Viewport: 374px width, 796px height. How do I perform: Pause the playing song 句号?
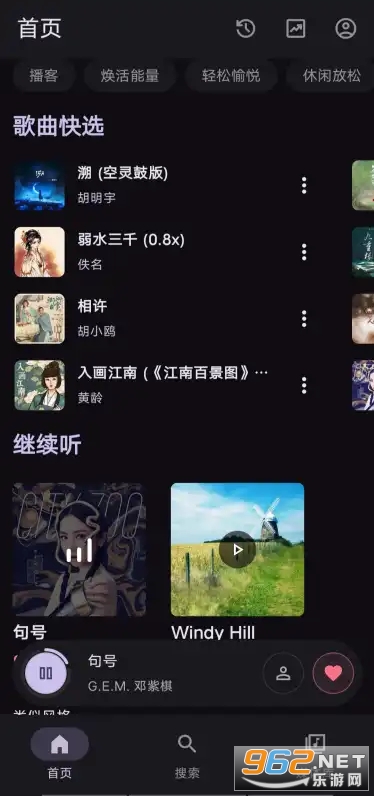click(46, 673)
